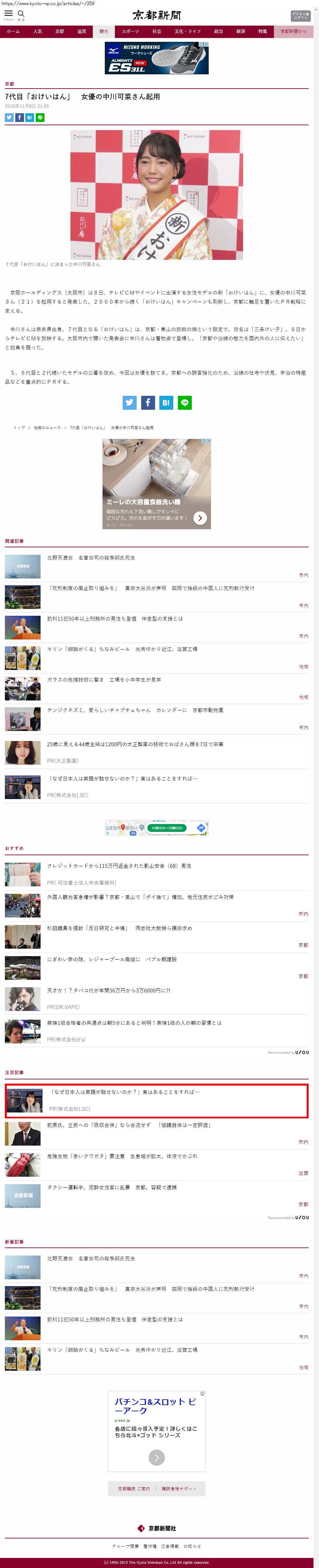Switch to the ホーム tab
The height and width of the screenshot is (1568, 319).
[x=13, y=31]
